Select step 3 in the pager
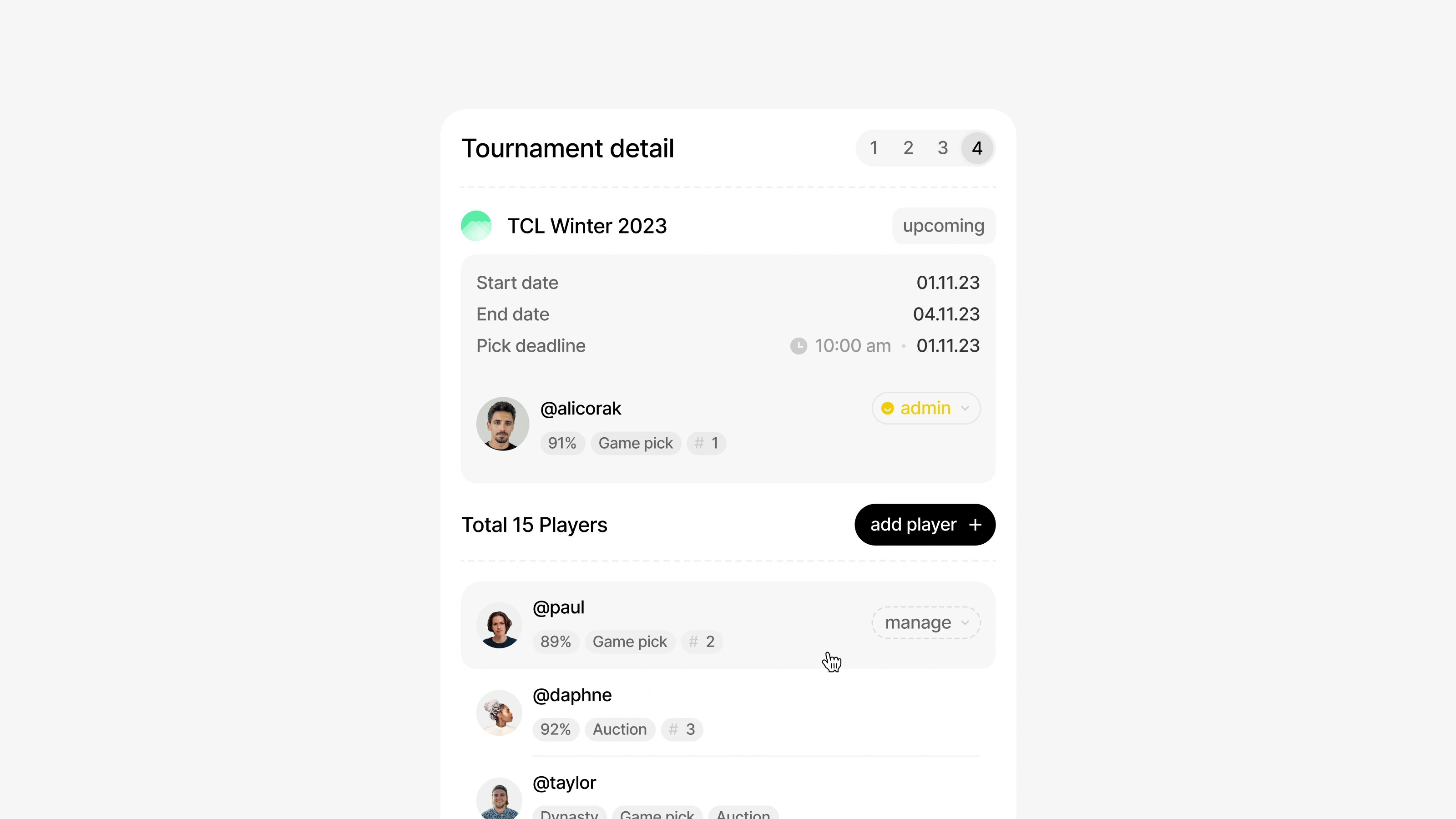 click(x=942, y=148)
